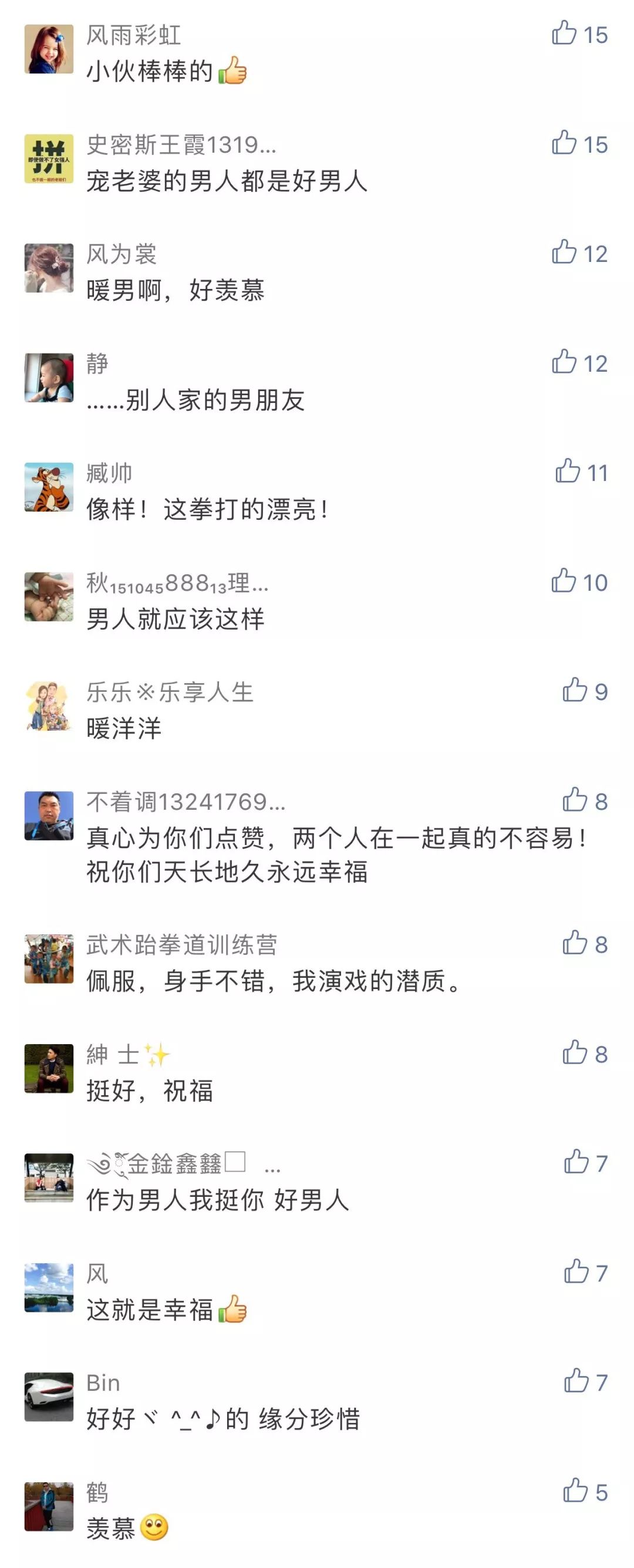This screenshot has width=634, height=1568.
Task: Like 紳士's comment 挺好，祝福
Action: point(574,1053)
